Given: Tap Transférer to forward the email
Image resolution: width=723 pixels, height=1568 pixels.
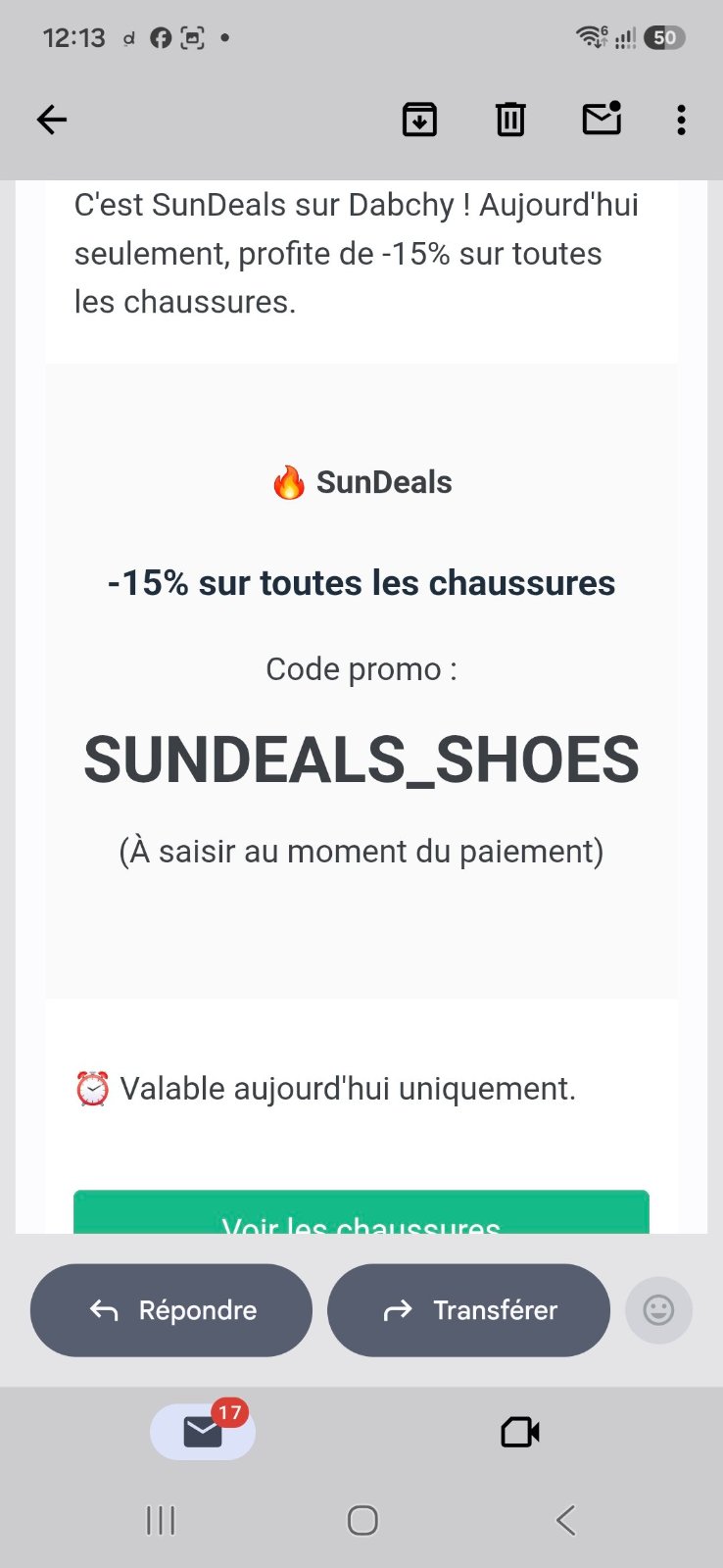Looking at the screenshot, I should coord(468,1310).
